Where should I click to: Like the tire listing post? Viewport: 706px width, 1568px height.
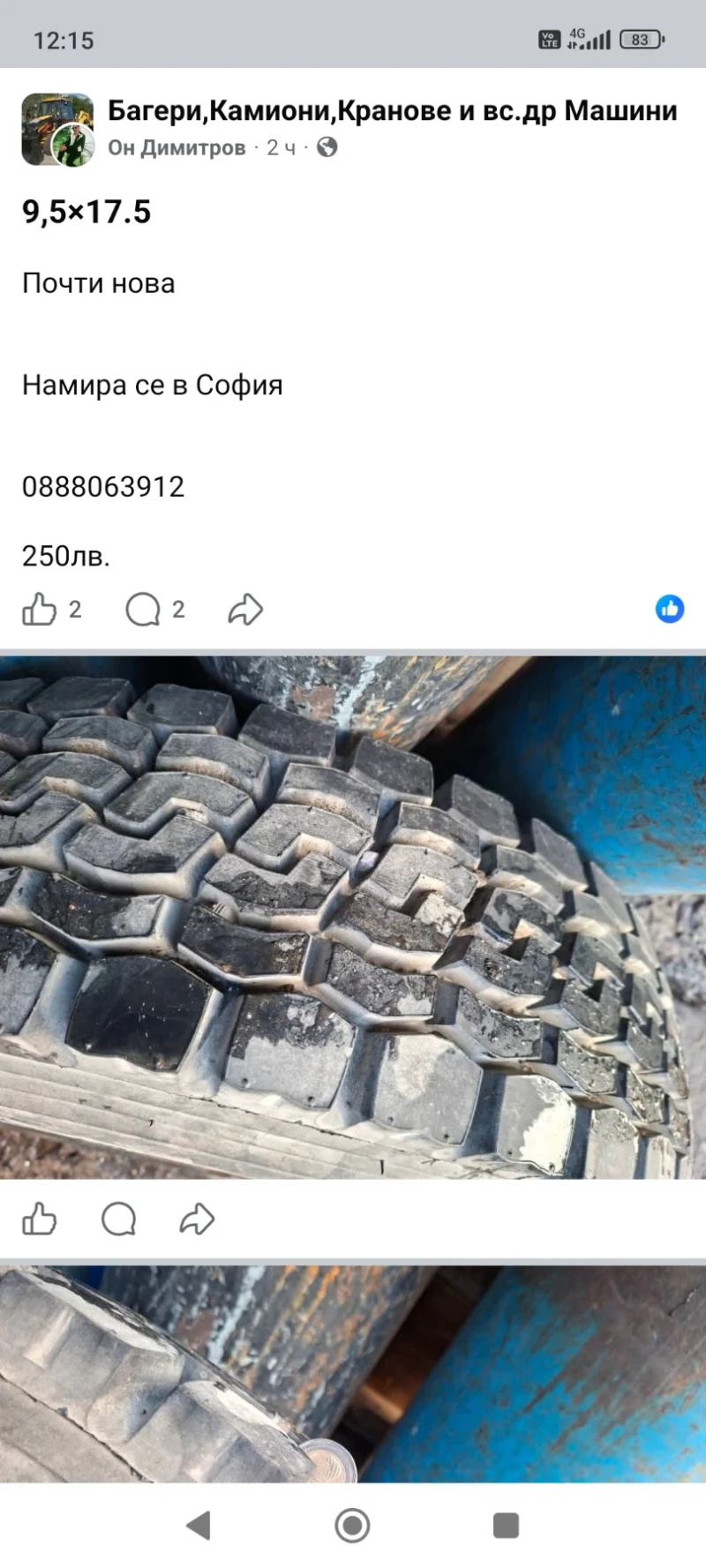[40, 609]
